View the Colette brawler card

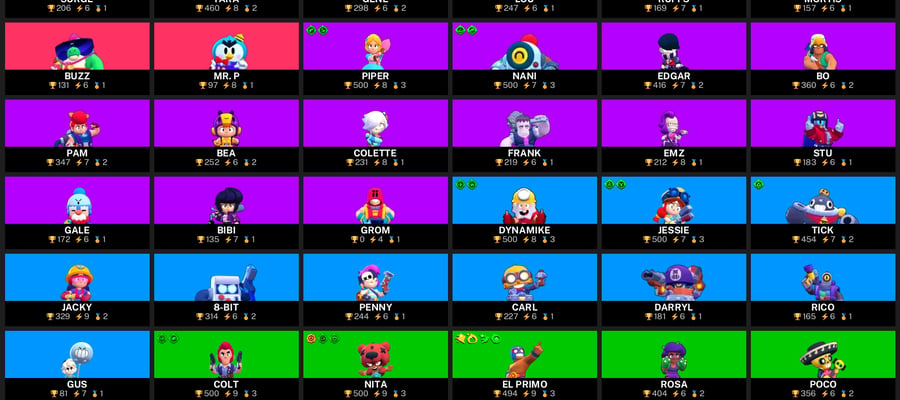(x=375, y=135)
